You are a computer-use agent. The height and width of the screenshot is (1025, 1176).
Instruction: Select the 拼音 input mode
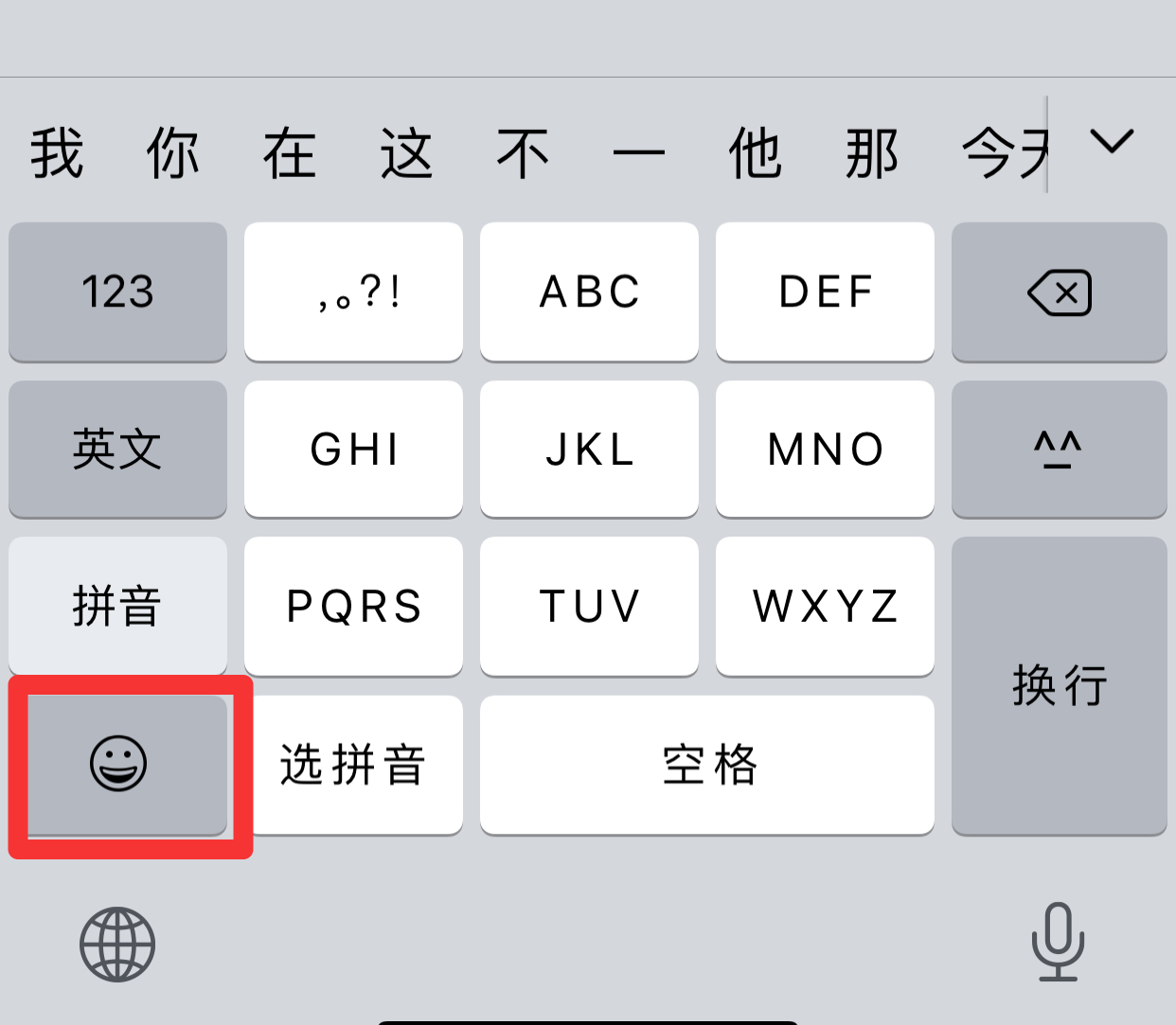[117, 606]
